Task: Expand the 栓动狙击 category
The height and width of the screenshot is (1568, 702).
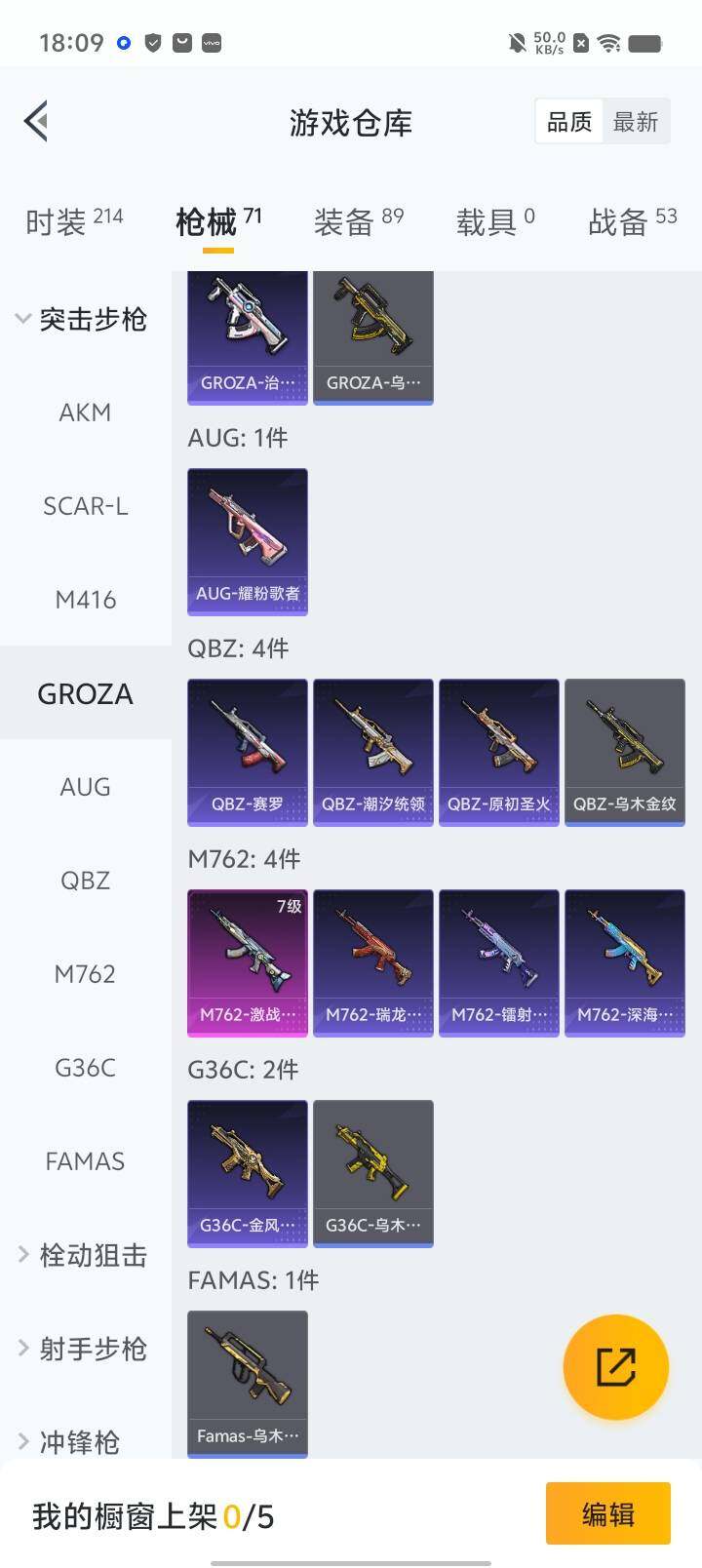Action: coord(82,1255)
